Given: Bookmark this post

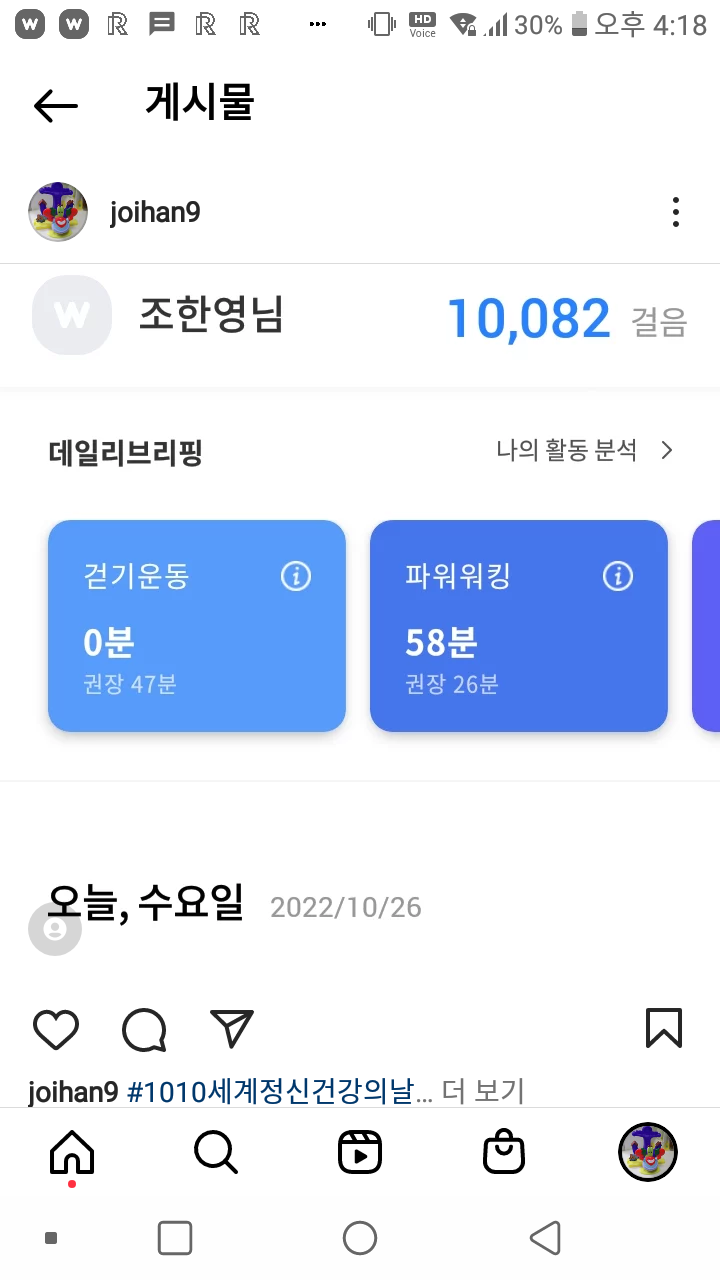Looking at the screenshot, I should [x=664, y=1028].
